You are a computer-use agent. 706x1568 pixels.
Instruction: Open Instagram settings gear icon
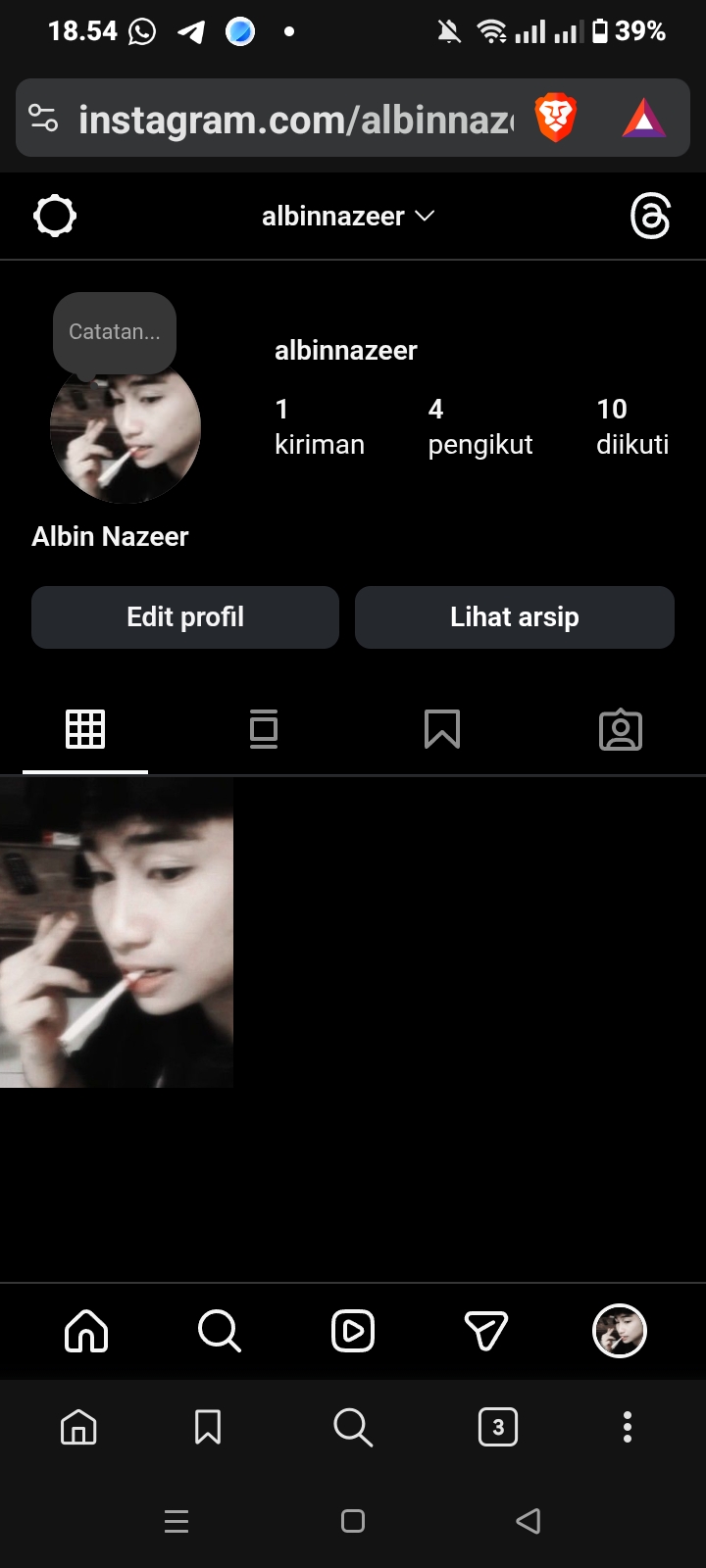[x=55, y=216]
